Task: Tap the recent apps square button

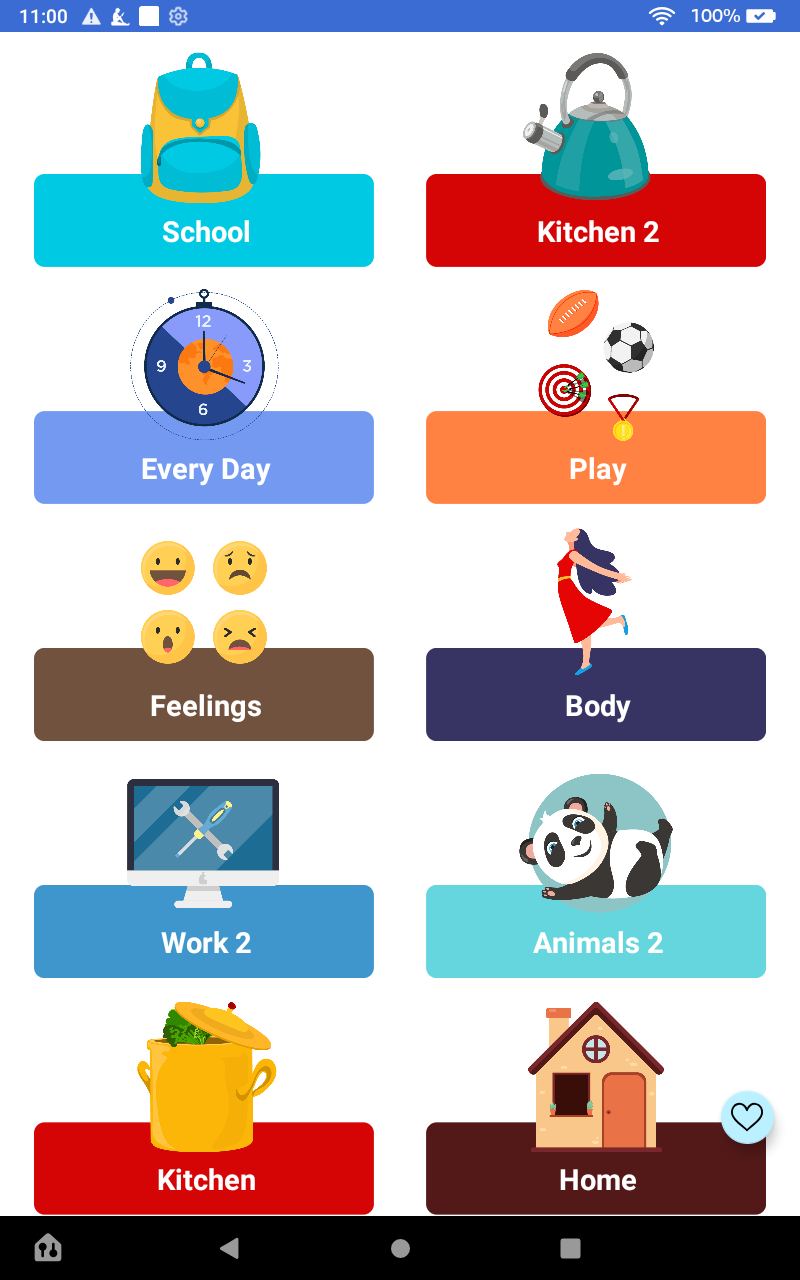Action: [570, 1248]
